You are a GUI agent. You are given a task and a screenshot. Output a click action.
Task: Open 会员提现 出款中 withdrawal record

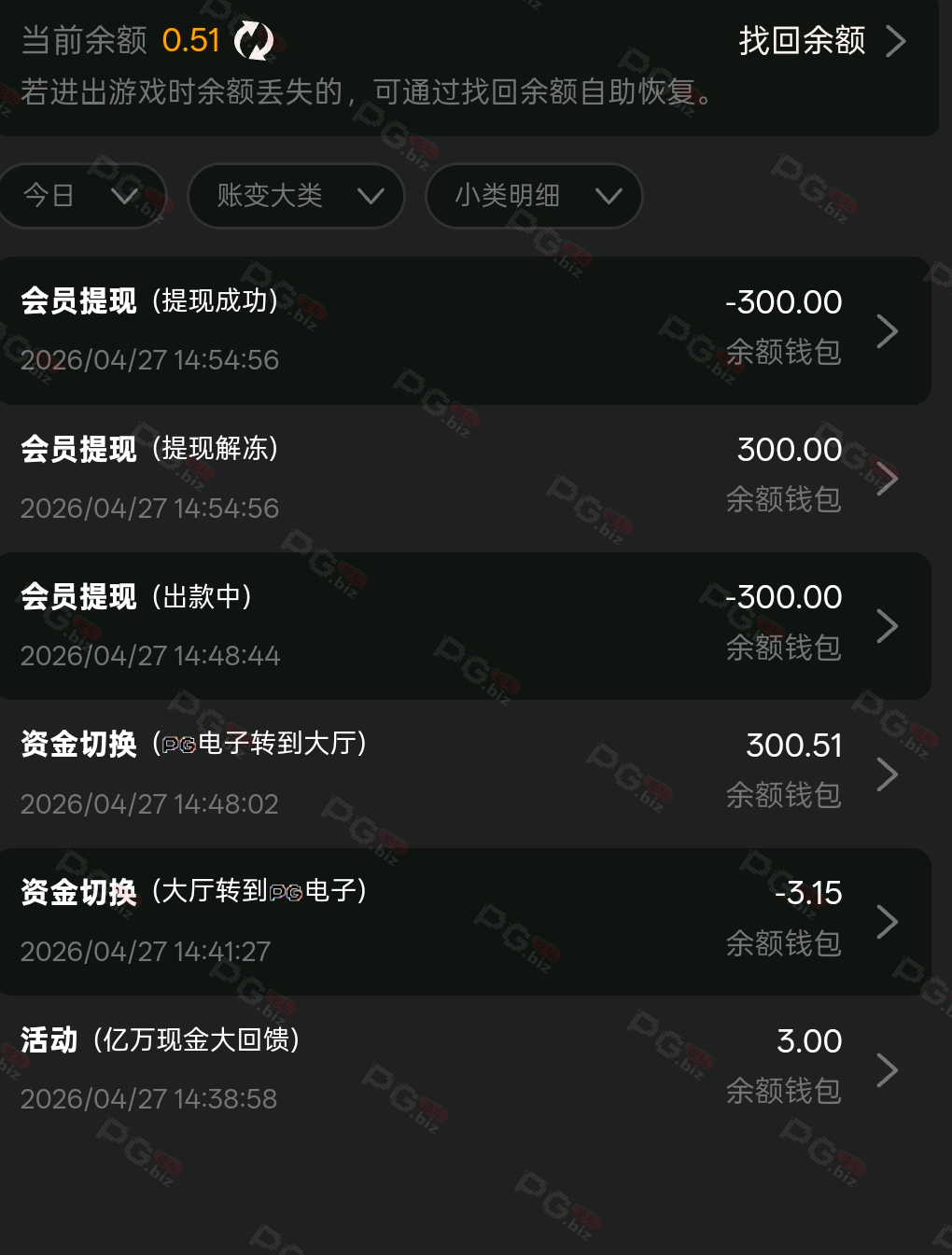465,626
